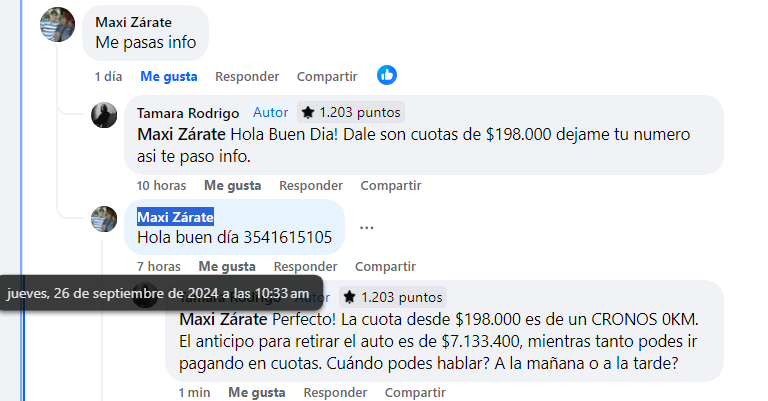Like Tamara Rodrigo's '10 horas' reply
This screenshot has width=768, height=401.
click(232, 185)
